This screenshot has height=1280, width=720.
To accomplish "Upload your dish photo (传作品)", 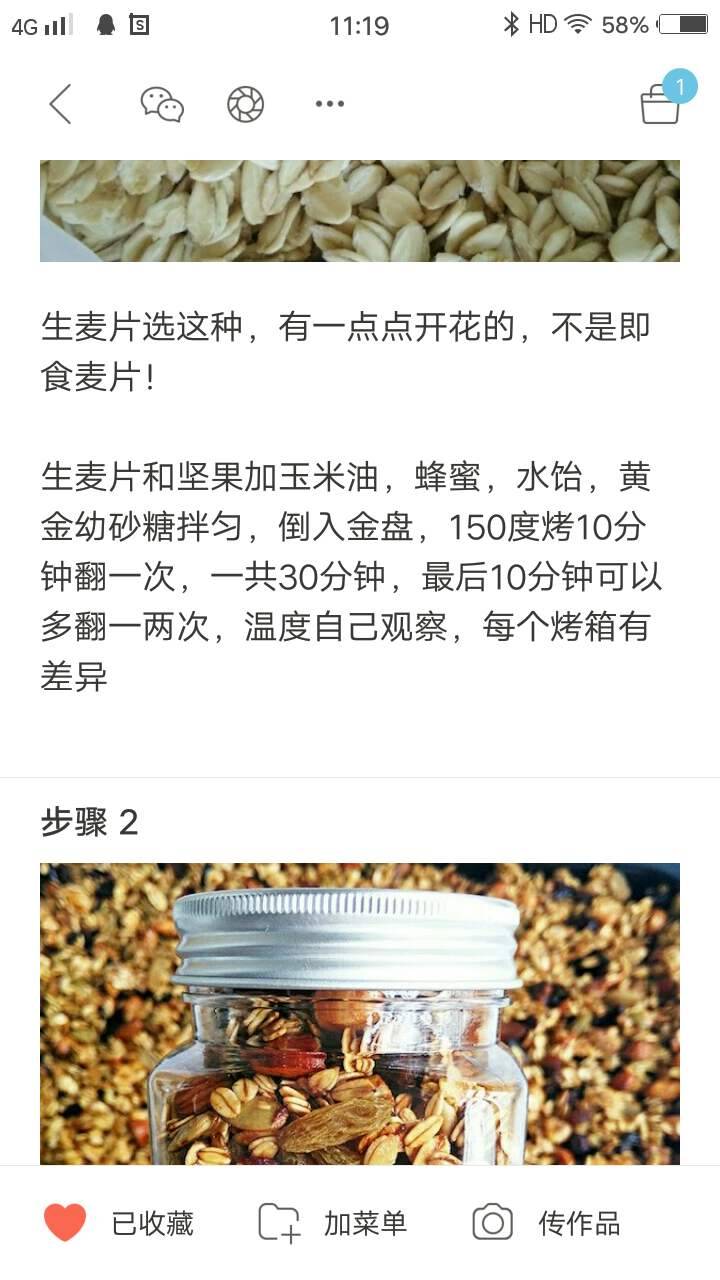I will pyautogui.click(x=546, y=1222).
